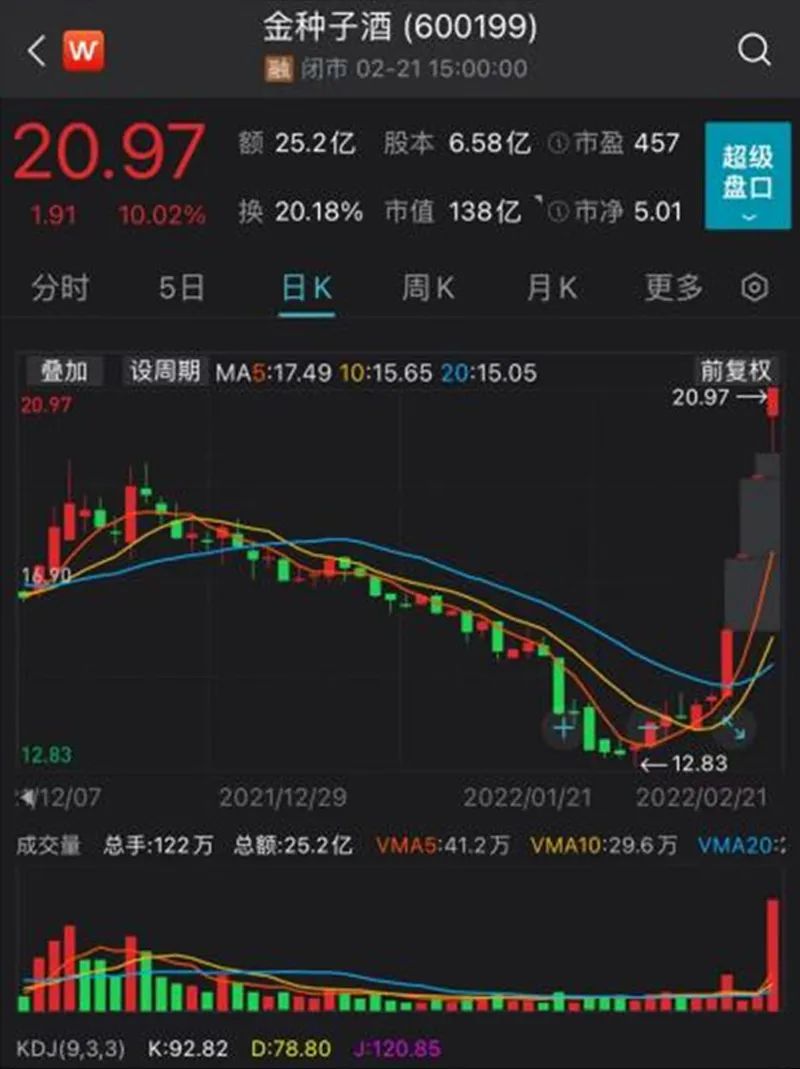
Task: Tap the KDJ indicator label
Action: 70,1048
